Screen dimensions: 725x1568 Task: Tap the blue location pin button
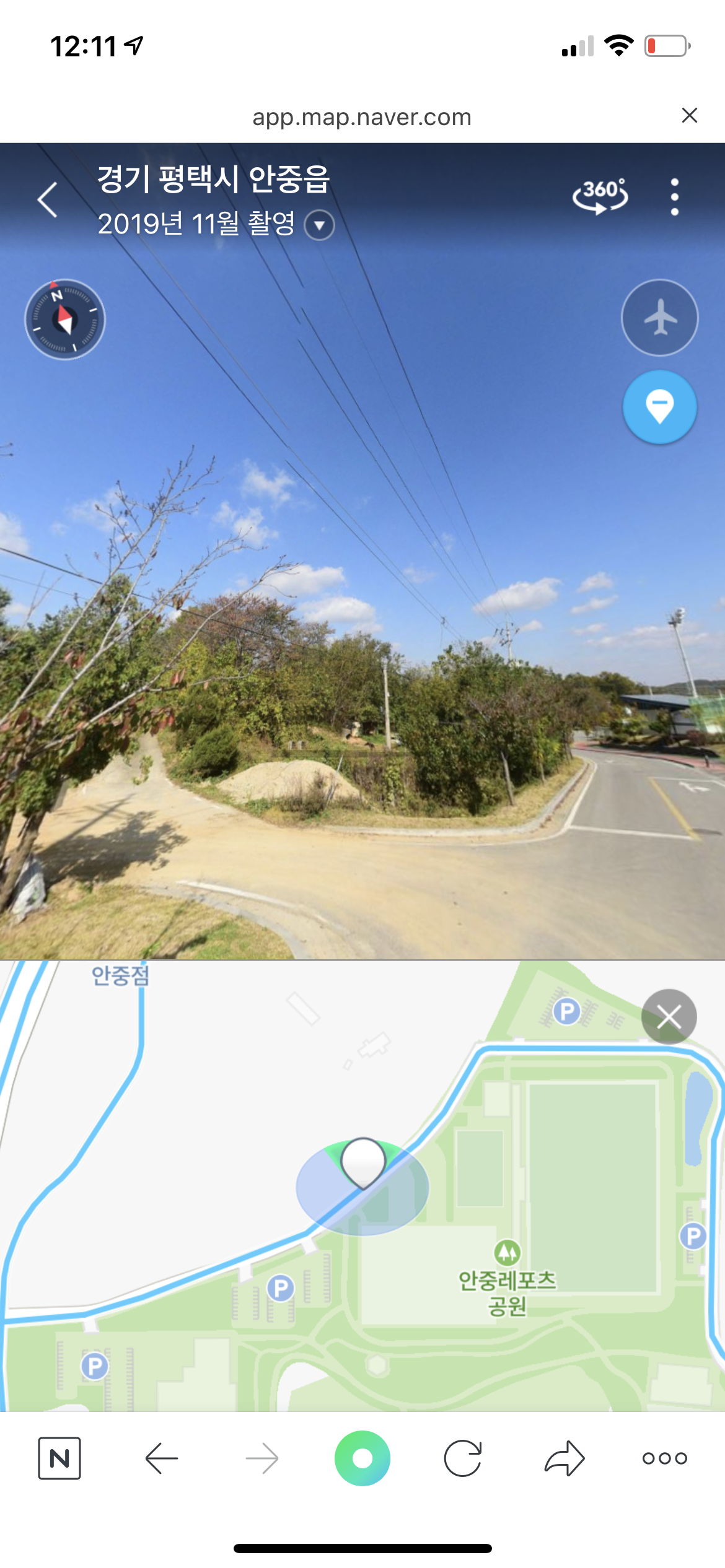pos(659,407)
